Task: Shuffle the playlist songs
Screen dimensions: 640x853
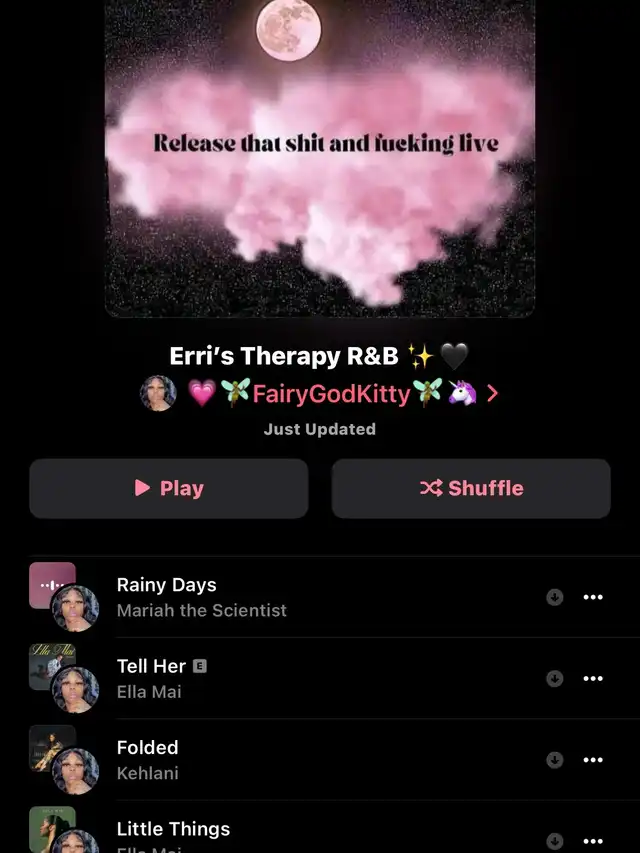Action: (x=471, y=488)
